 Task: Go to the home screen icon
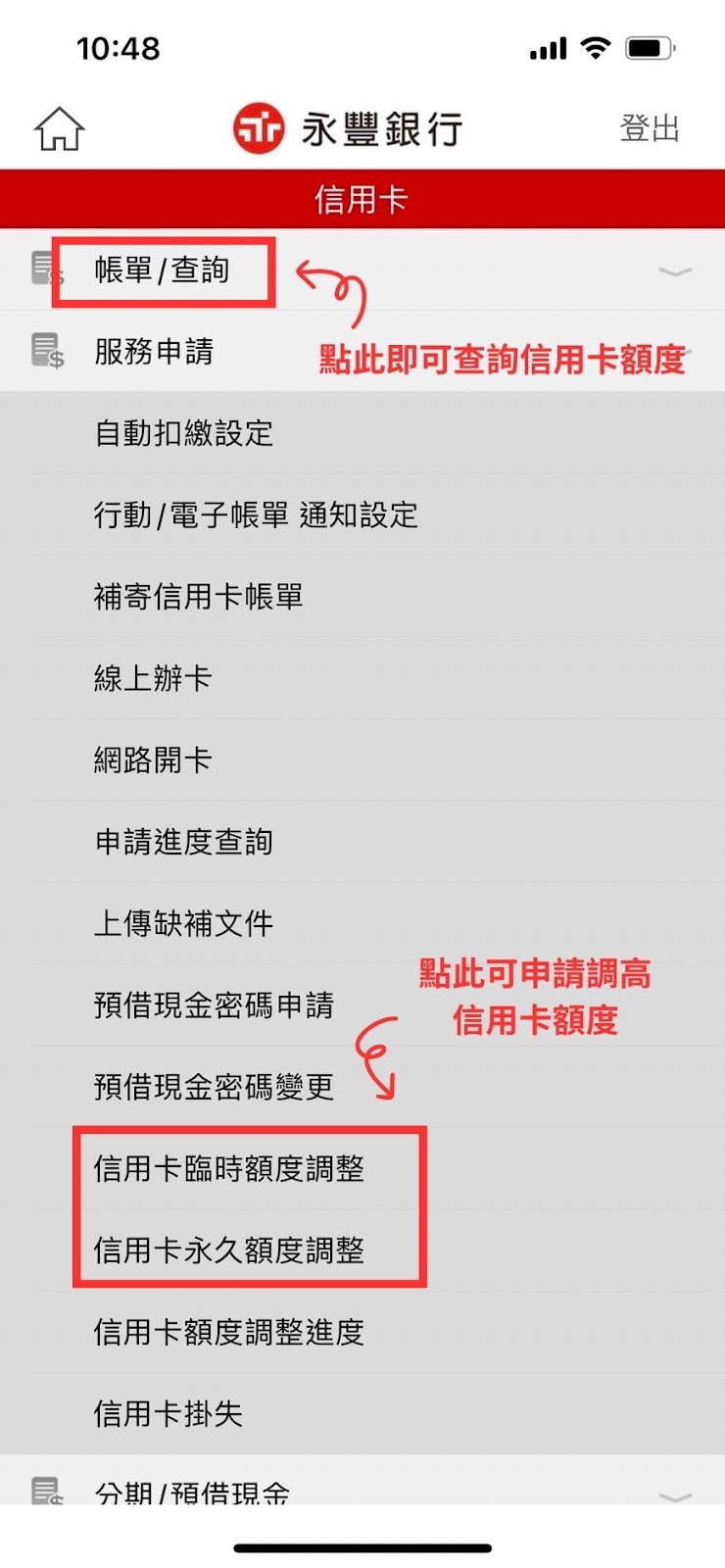(60, 128)
